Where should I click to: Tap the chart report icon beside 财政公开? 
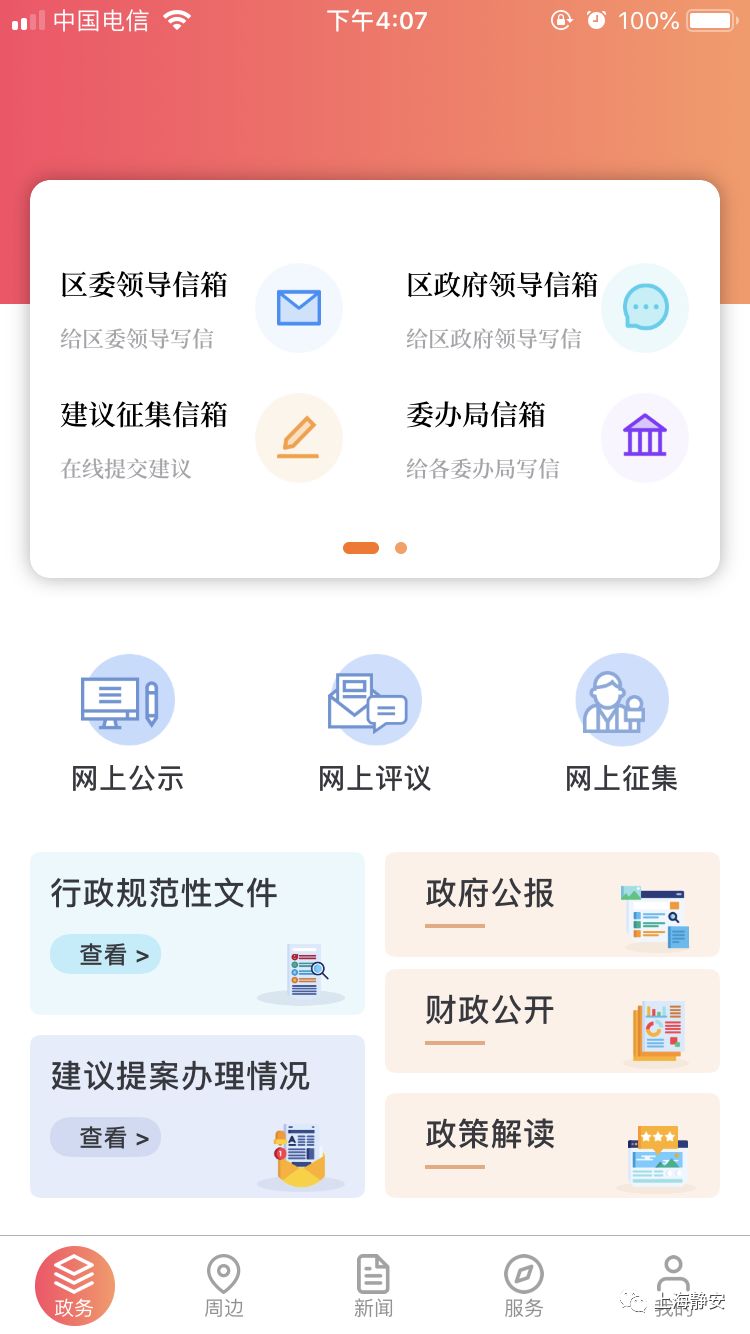[655, 1029]
